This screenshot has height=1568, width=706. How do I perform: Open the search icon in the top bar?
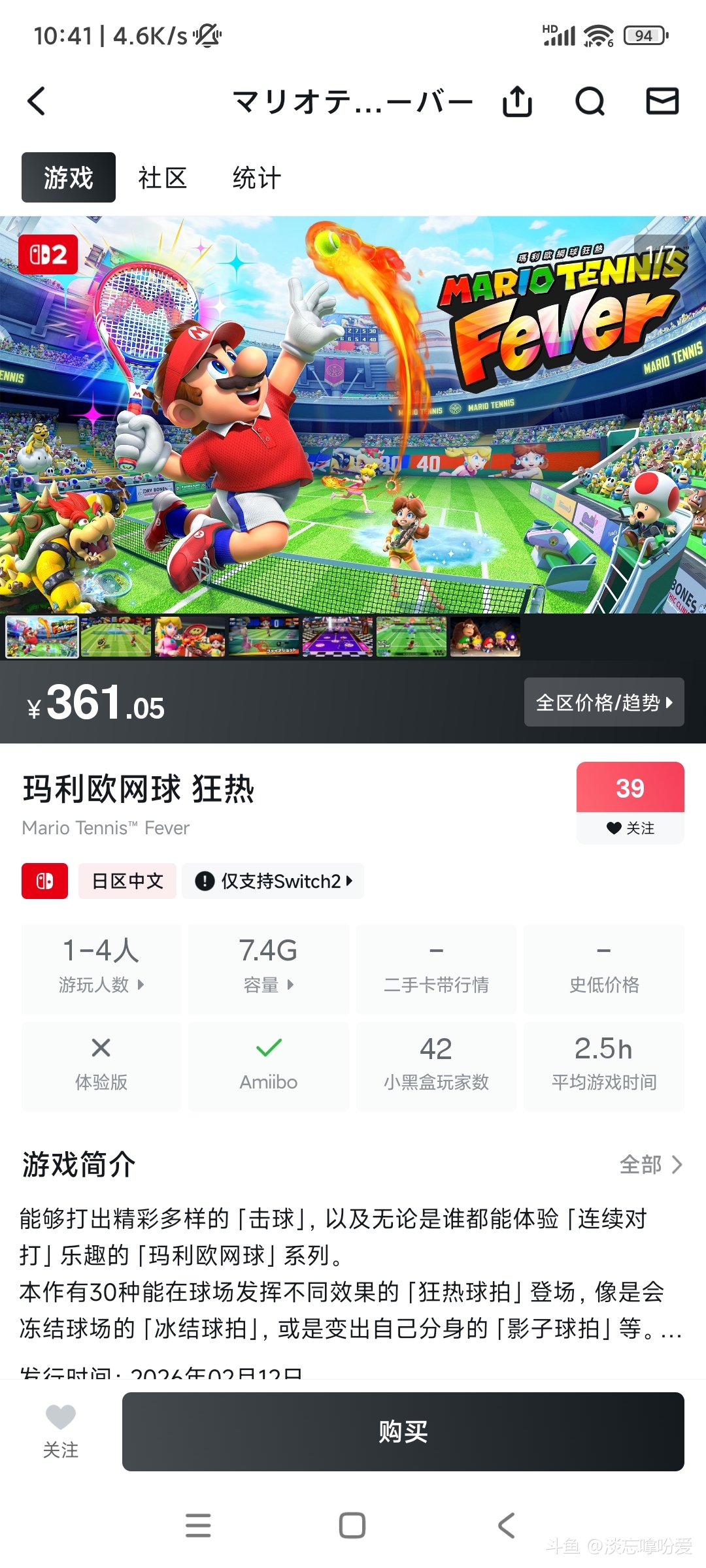pos(590,101)
